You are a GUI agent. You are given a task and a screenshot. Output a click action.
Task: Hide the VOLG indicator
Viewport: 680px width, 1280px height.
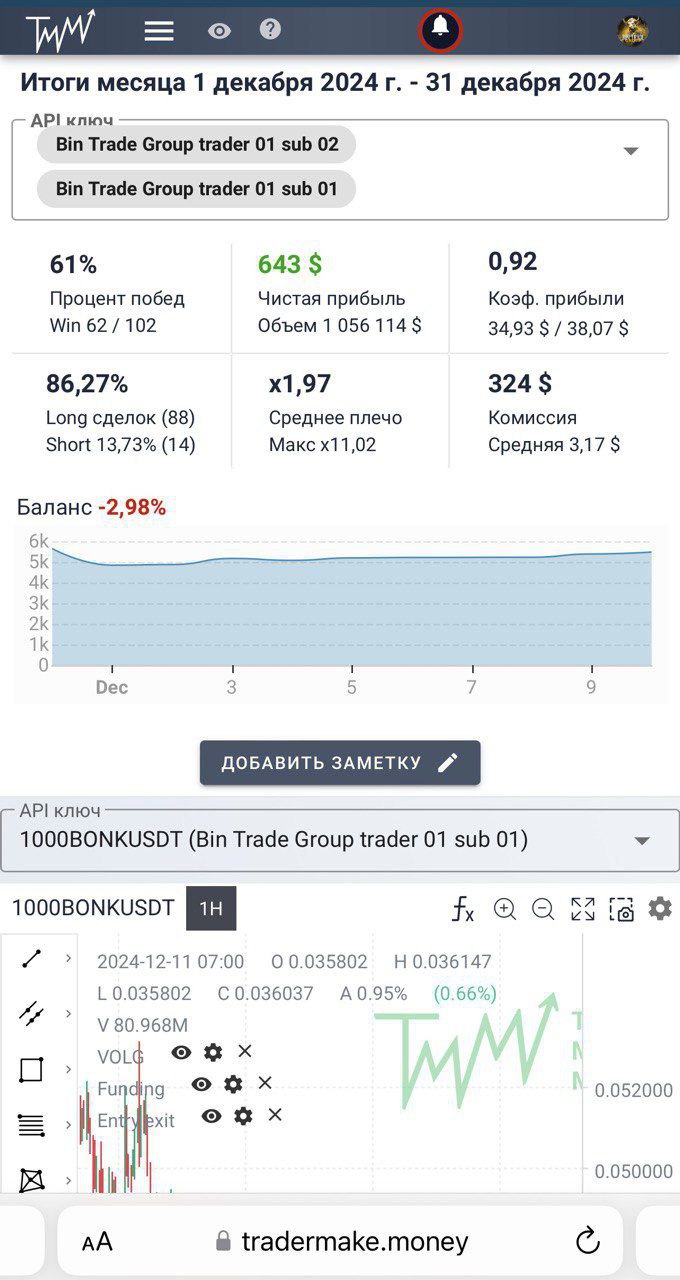pyautogui.click(x=181, y=1052)
